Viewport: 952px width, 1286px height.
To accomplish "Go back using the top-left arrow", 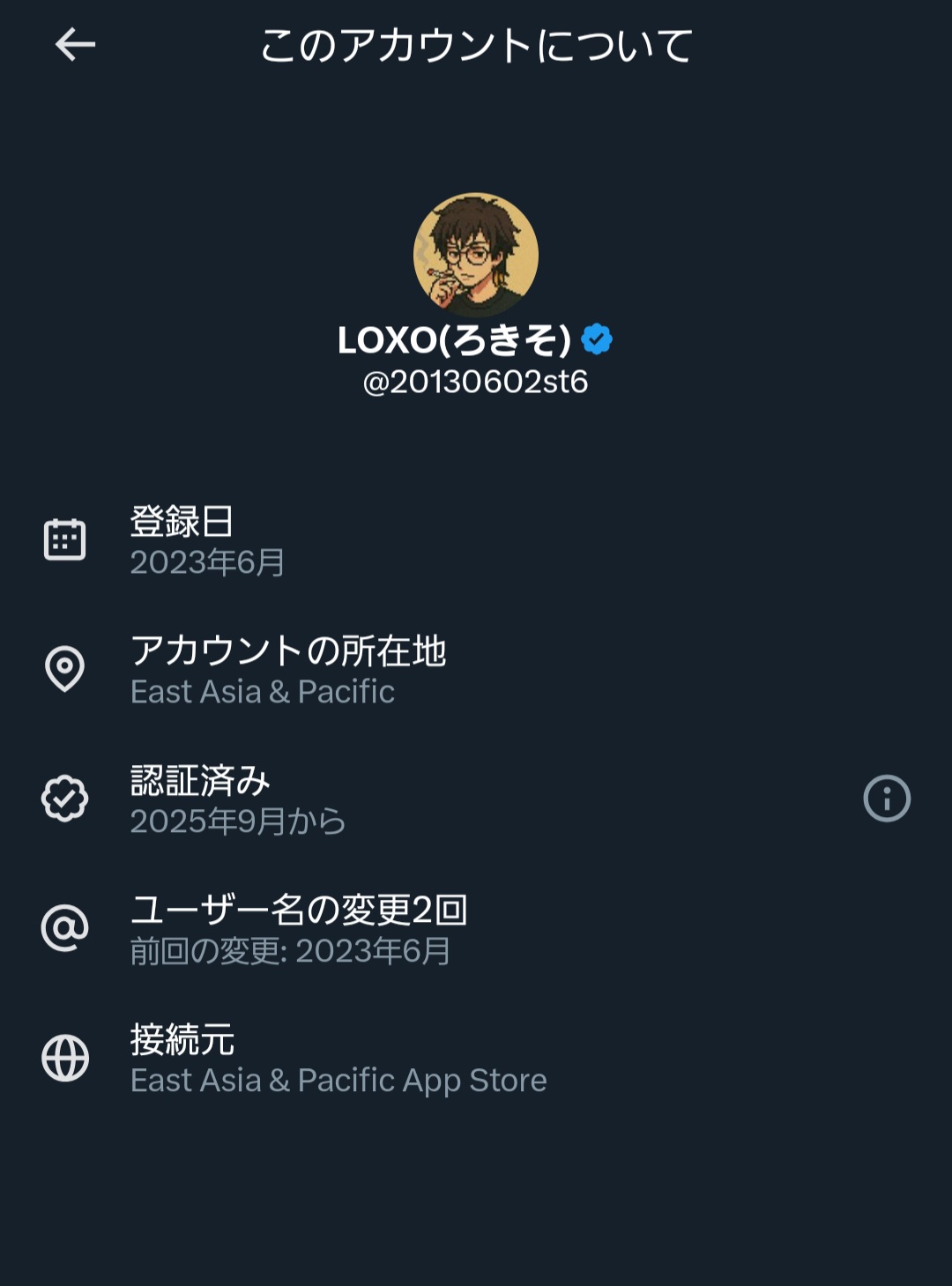I will click(x=75, y=44).
